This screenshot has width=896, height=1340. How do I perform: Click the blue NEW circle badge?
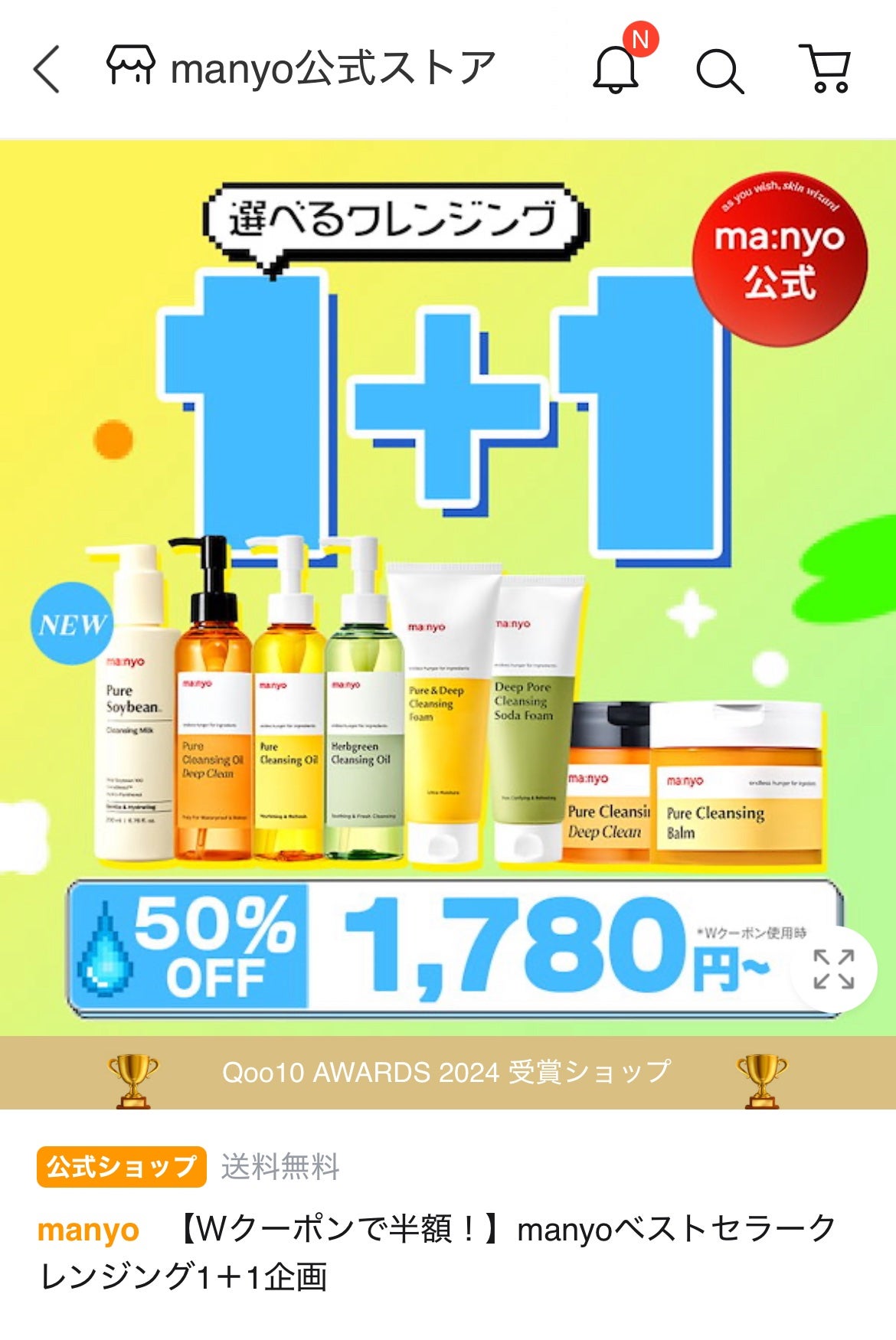[74, 625]
